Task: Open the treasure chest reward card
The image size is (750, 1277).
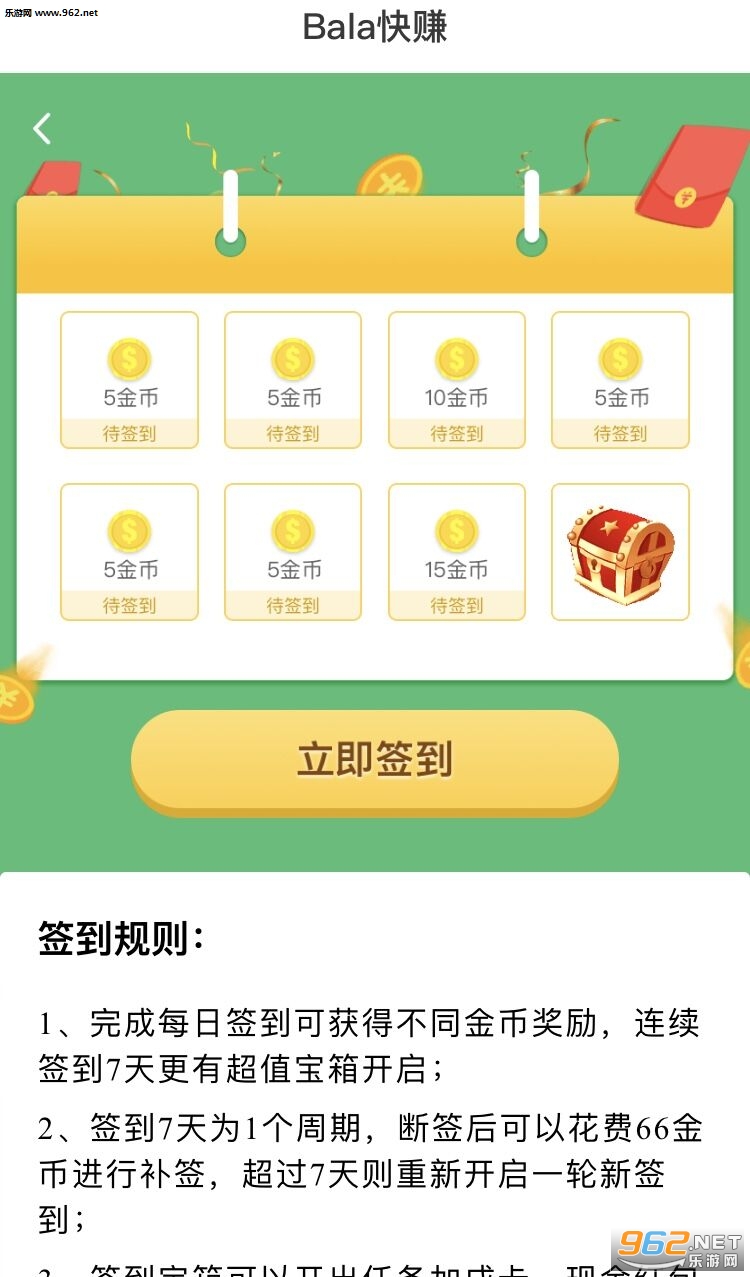Action: tap(620, 552)
